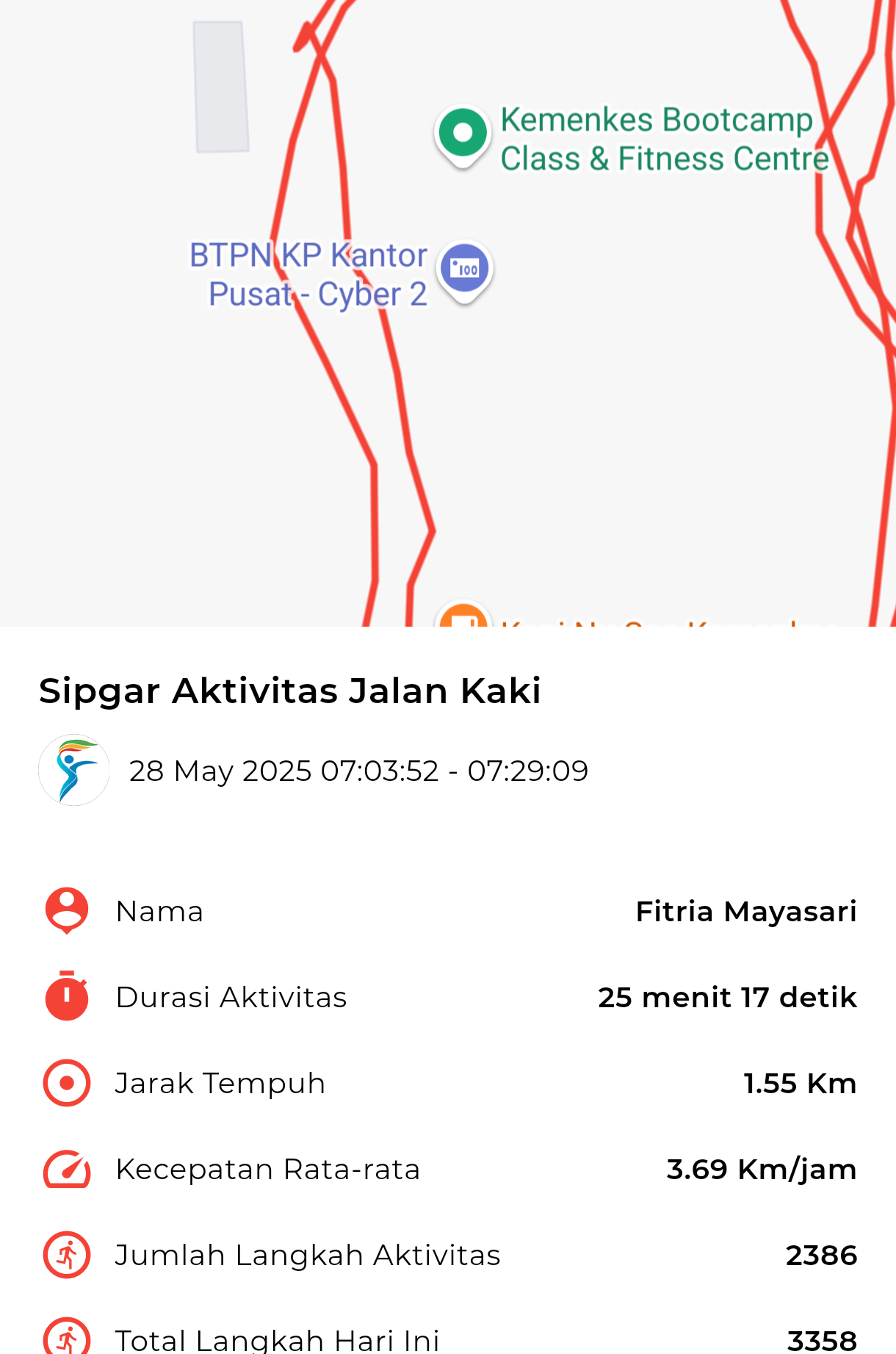Select the red profile icon beside Nama
The height and width of the screenshot is (1354, 896).
[65, 910]
